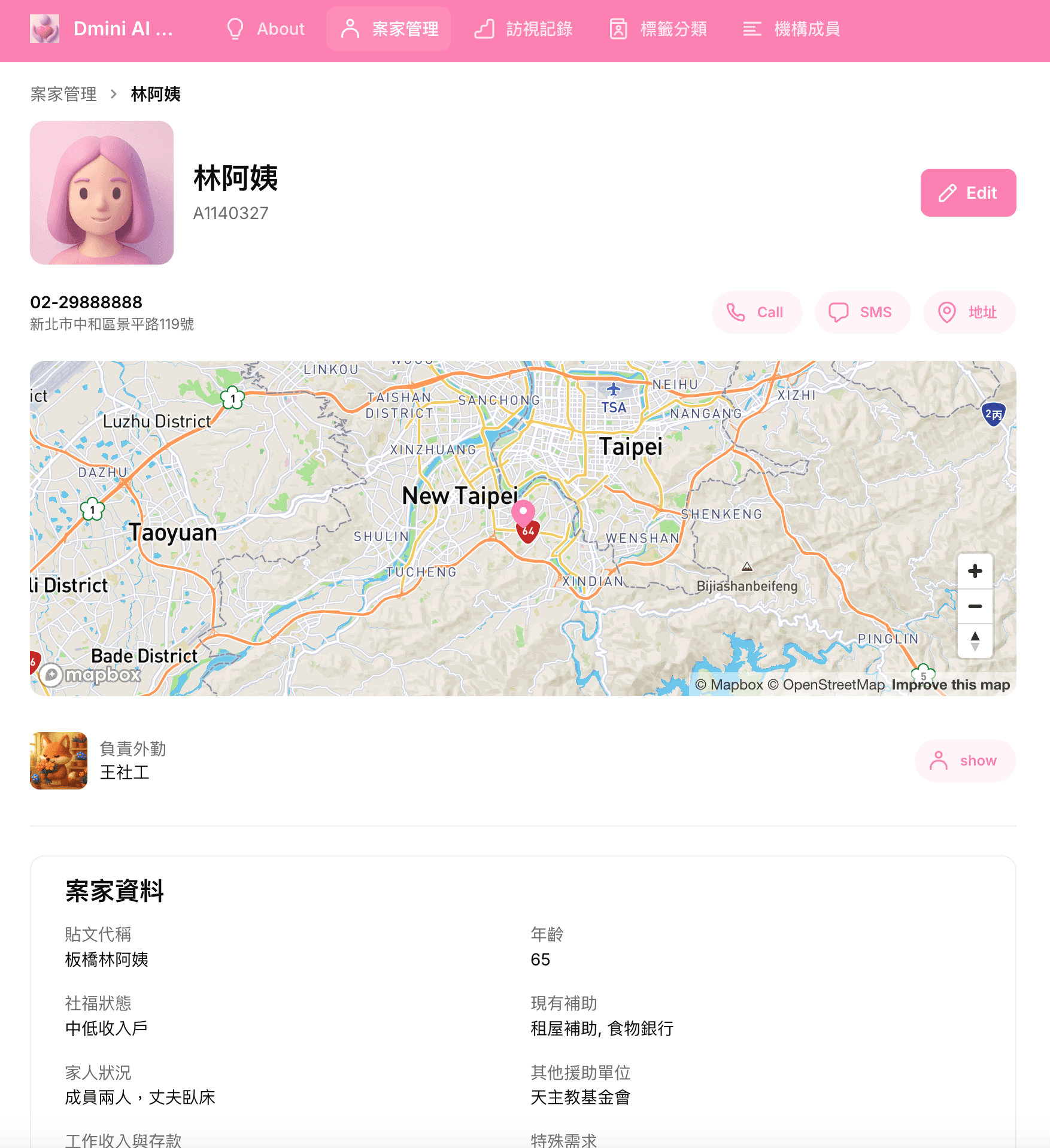Open the Improve this map link

pos(951,685)
